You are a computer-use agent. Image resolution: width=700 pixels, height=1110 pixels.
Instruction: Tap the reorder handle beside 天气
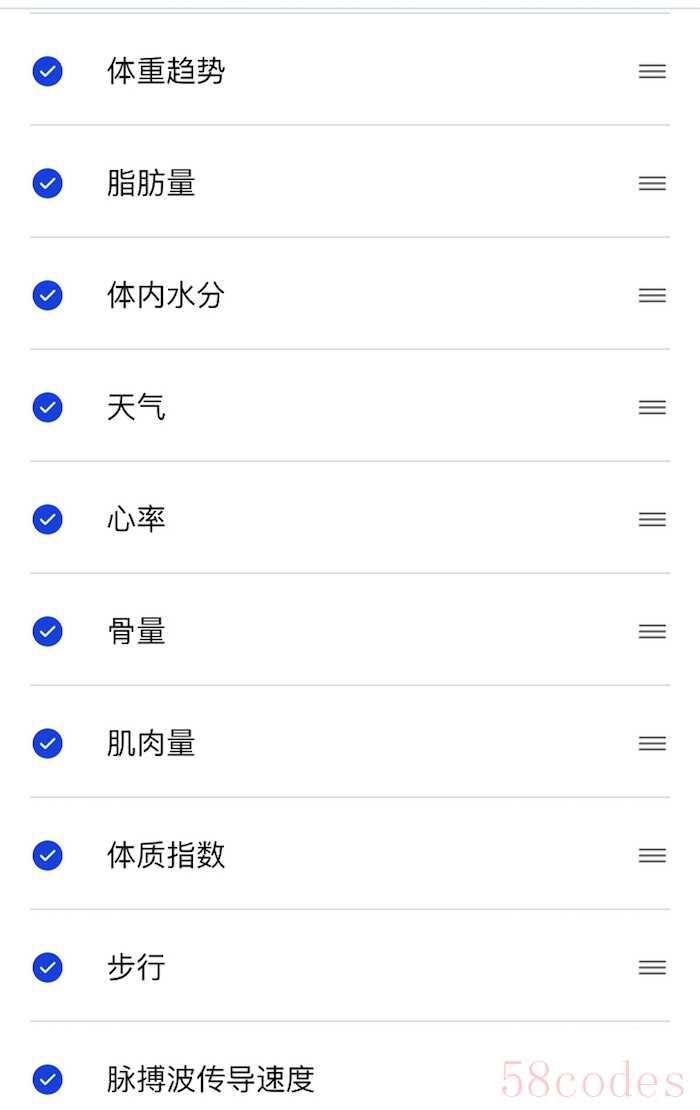tap(652, 407)
